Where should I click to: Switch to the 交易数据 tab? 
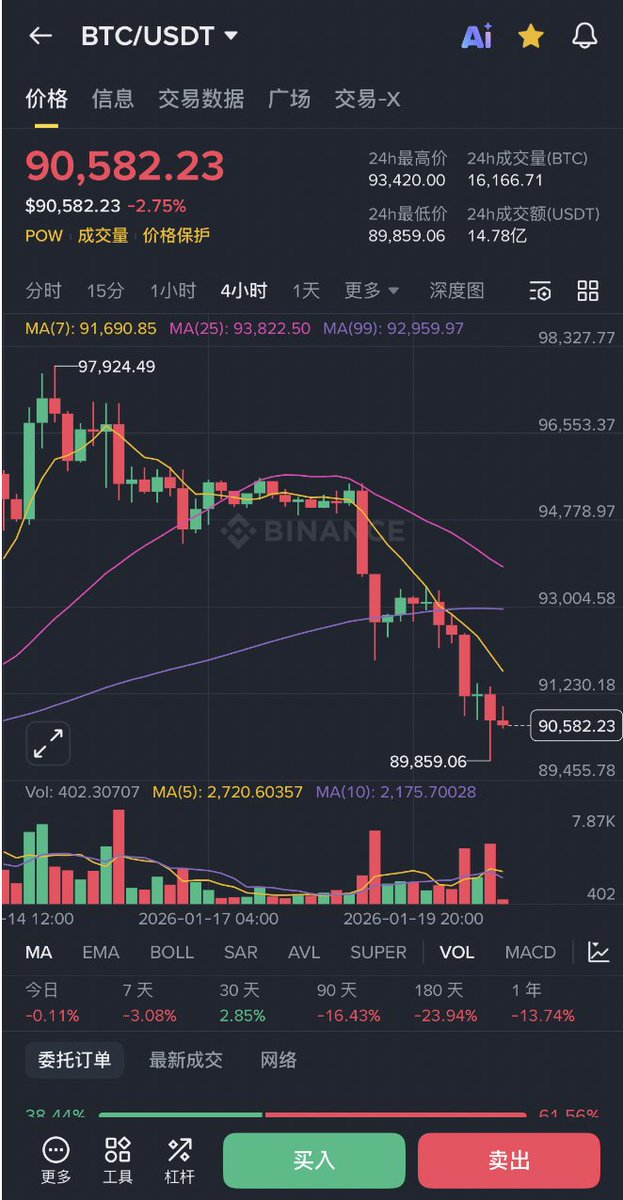tap(200, 98)
